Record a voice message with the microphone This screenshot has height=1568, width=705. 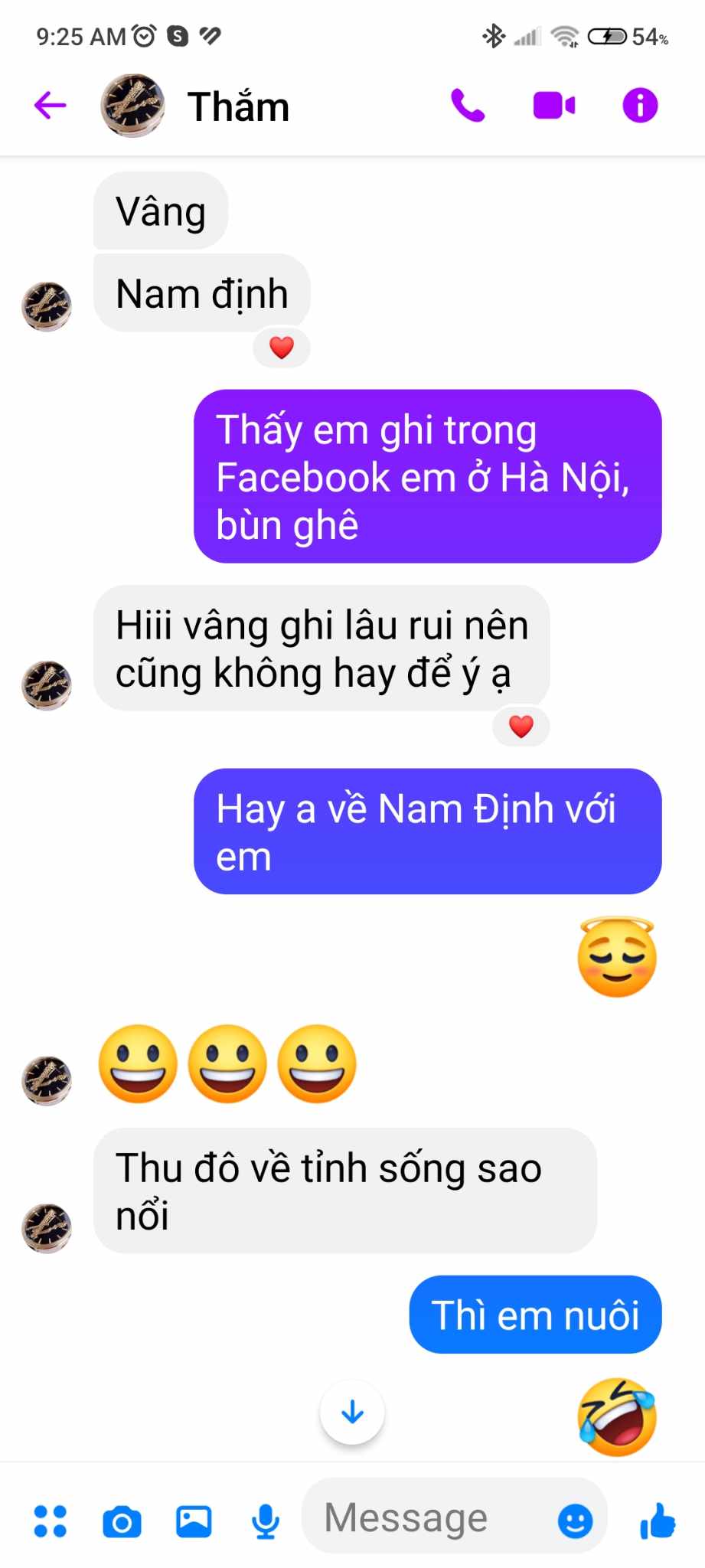pyautogui.click(x=266, y=1521)
